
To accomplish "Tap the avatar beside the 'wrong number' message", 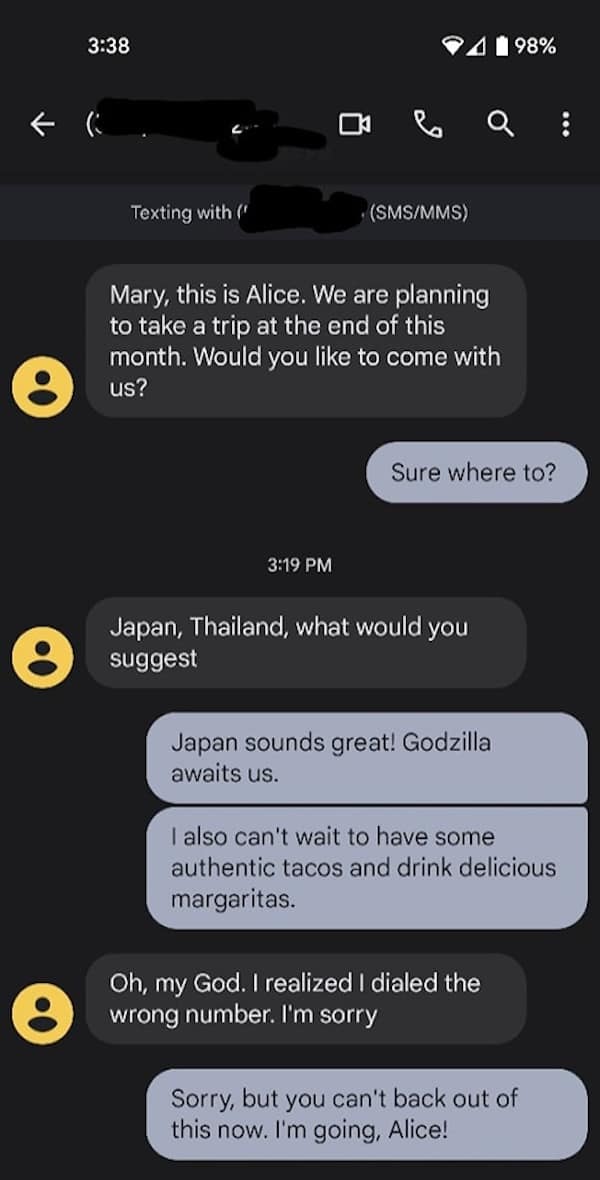I will (x=42, y=1013).
